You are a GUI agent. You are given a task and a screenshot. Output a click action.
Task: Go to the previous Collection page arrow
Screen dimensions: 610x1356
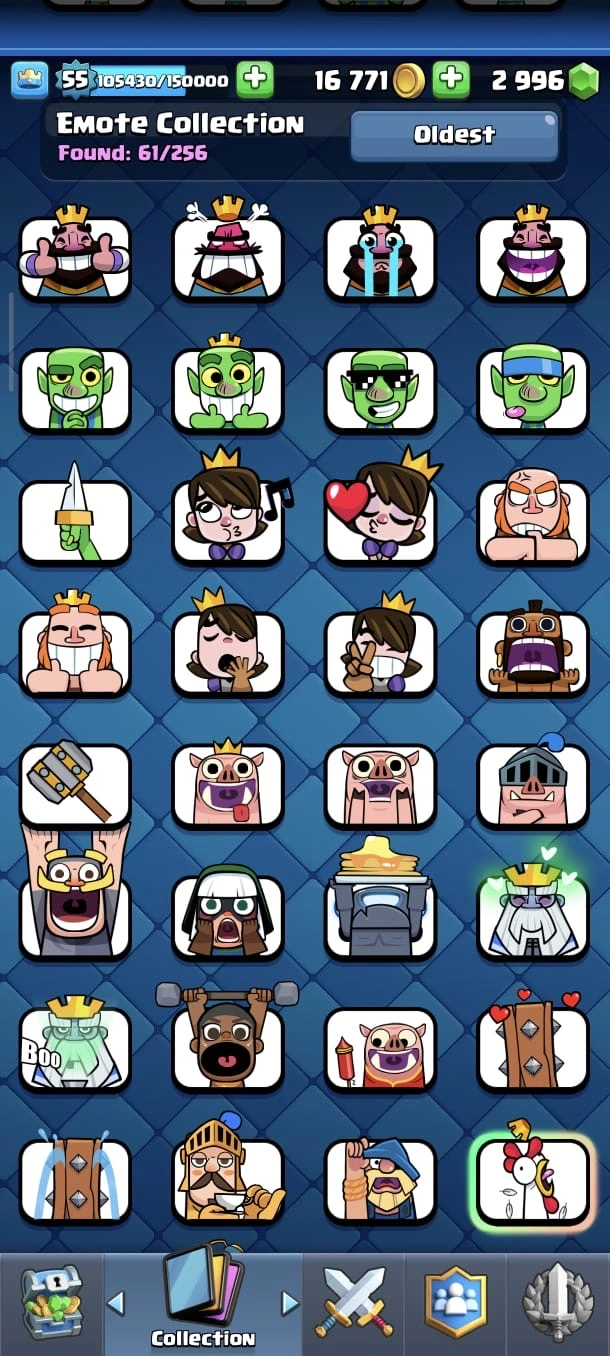[116, 1302]
